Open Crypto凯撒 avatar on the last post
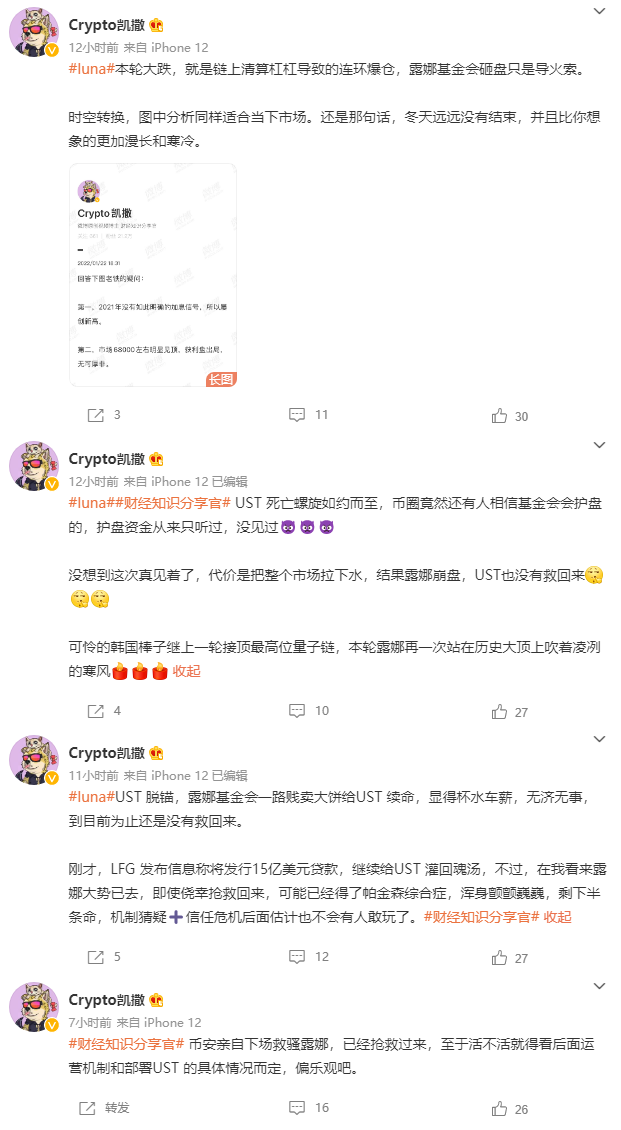Screen dimensions: 621x1130 [x=34, y=1010]
